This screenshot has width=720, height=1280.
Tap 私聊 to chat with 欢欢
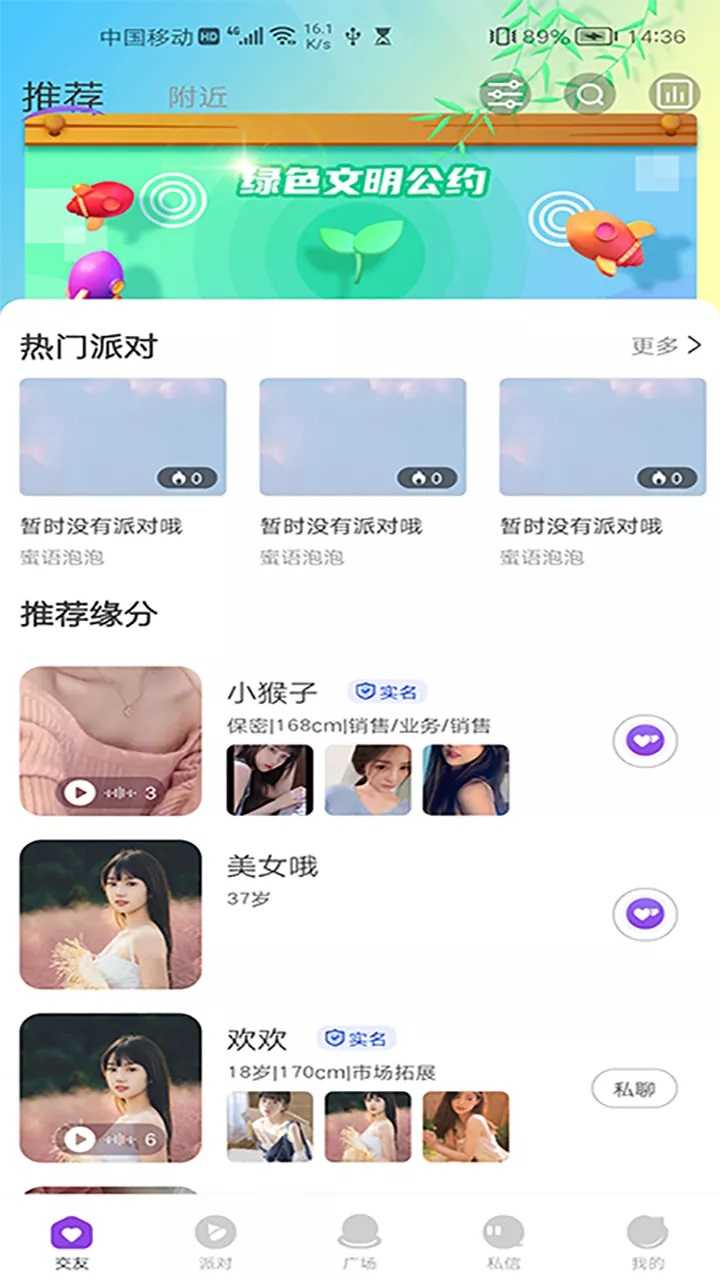(634, 1089)
